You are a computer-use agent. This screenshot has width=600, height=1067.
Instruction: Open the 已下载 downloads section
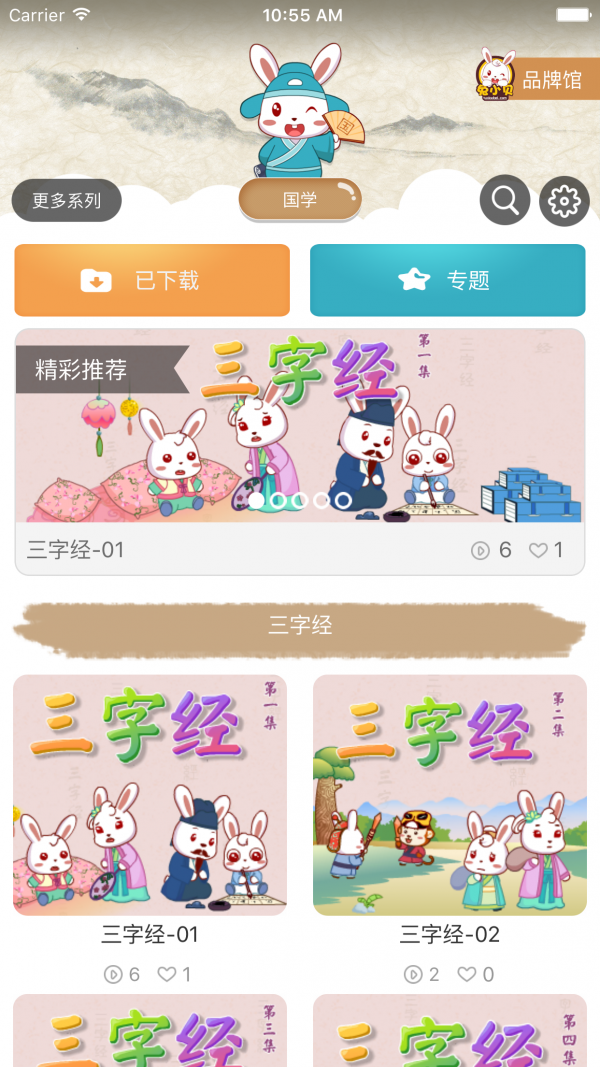pos(152,280)
